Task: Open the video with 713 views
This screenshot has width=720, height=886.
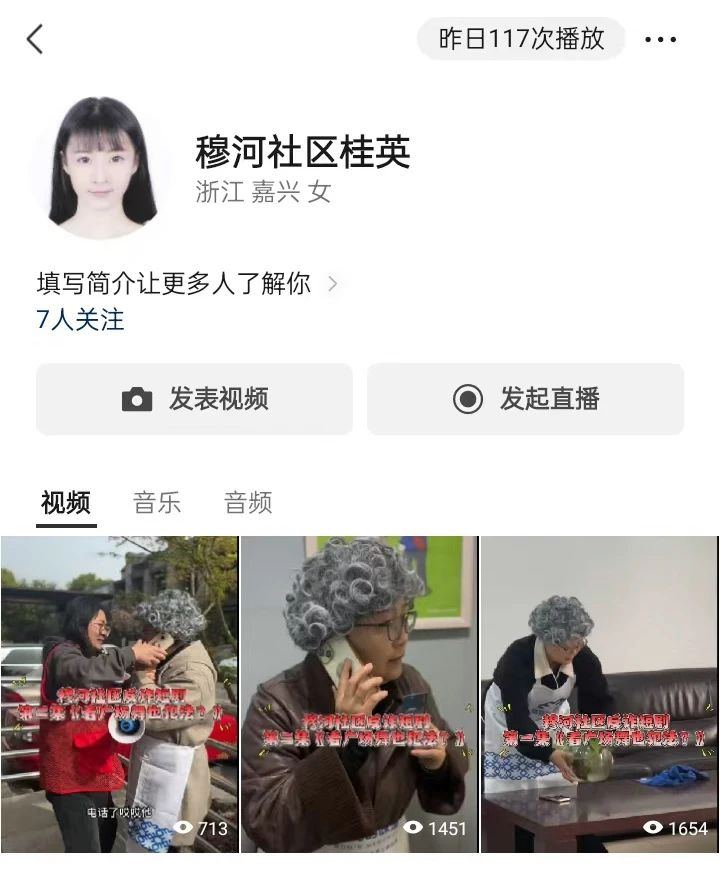Action: pos(119,694)
